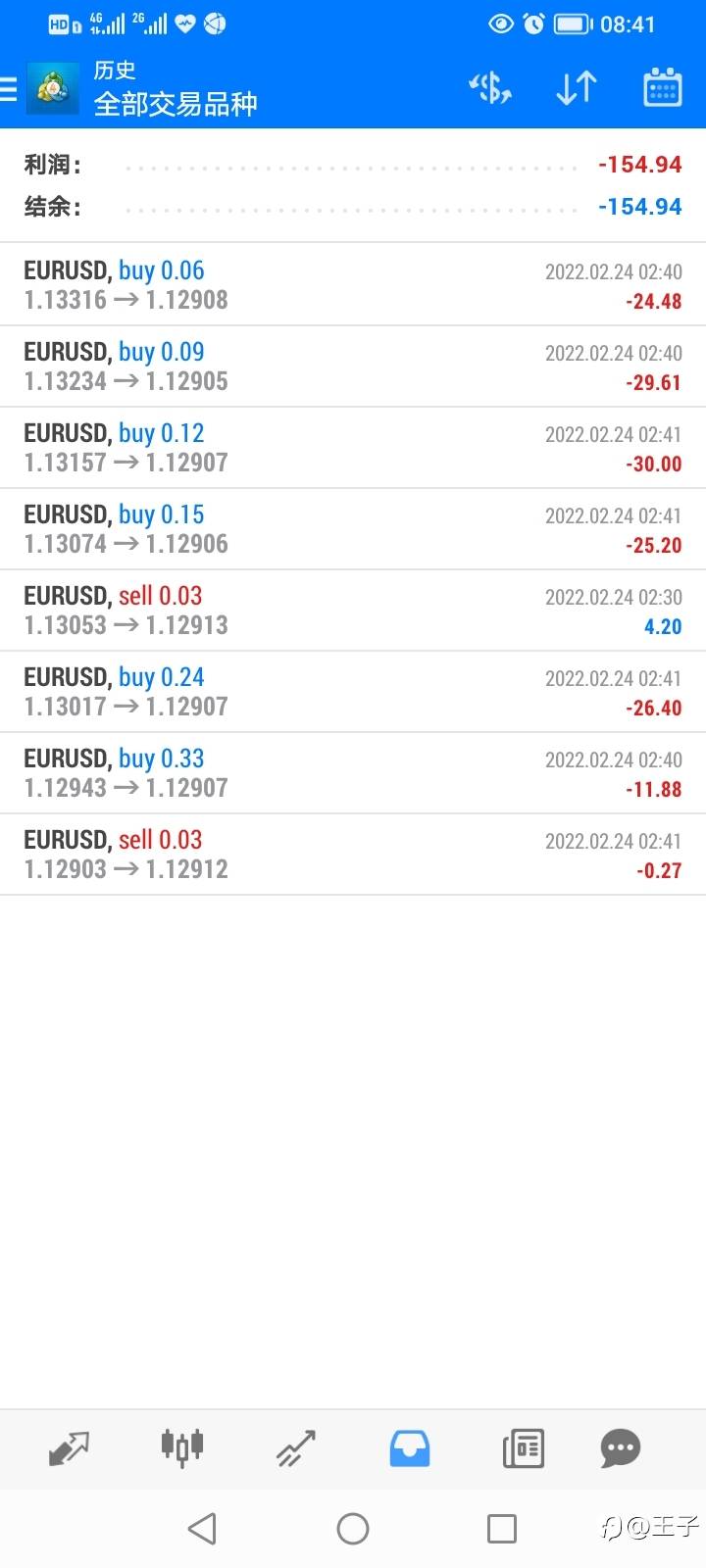Go to the system home screen
706x1568 pixels.
point(353,1528)
